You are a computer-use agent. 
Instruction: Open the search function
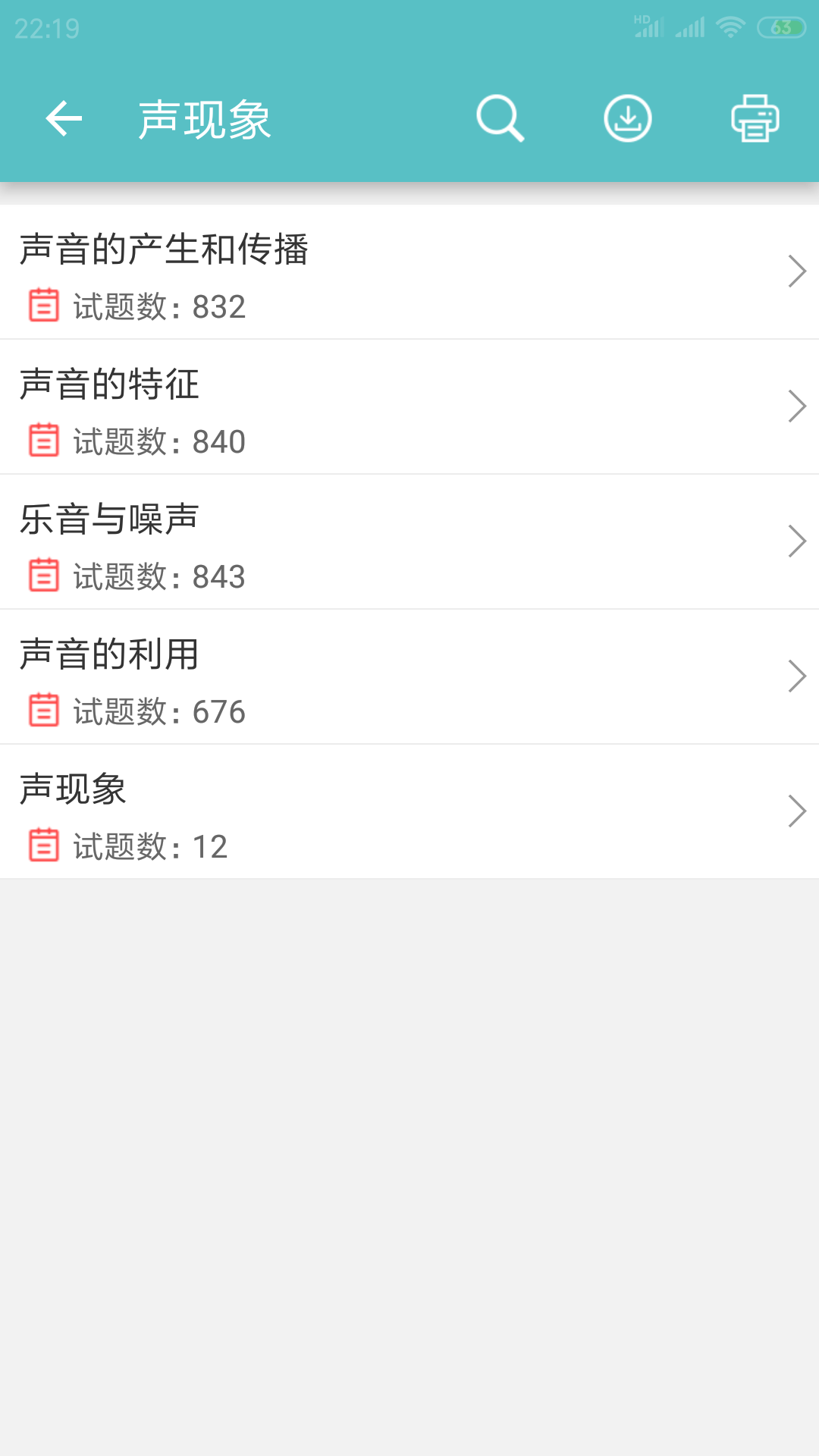tap(500, 118)
